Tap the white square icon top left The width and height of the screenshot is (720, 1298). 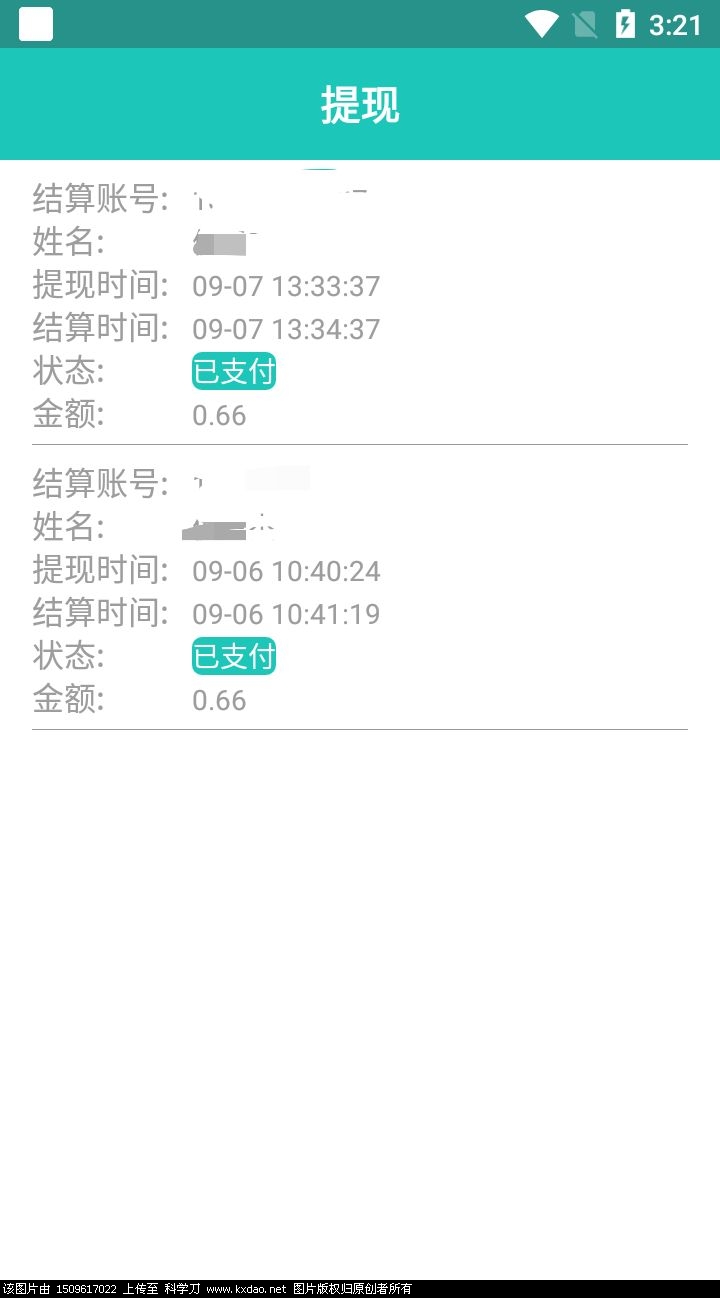[x=36, y=24]
